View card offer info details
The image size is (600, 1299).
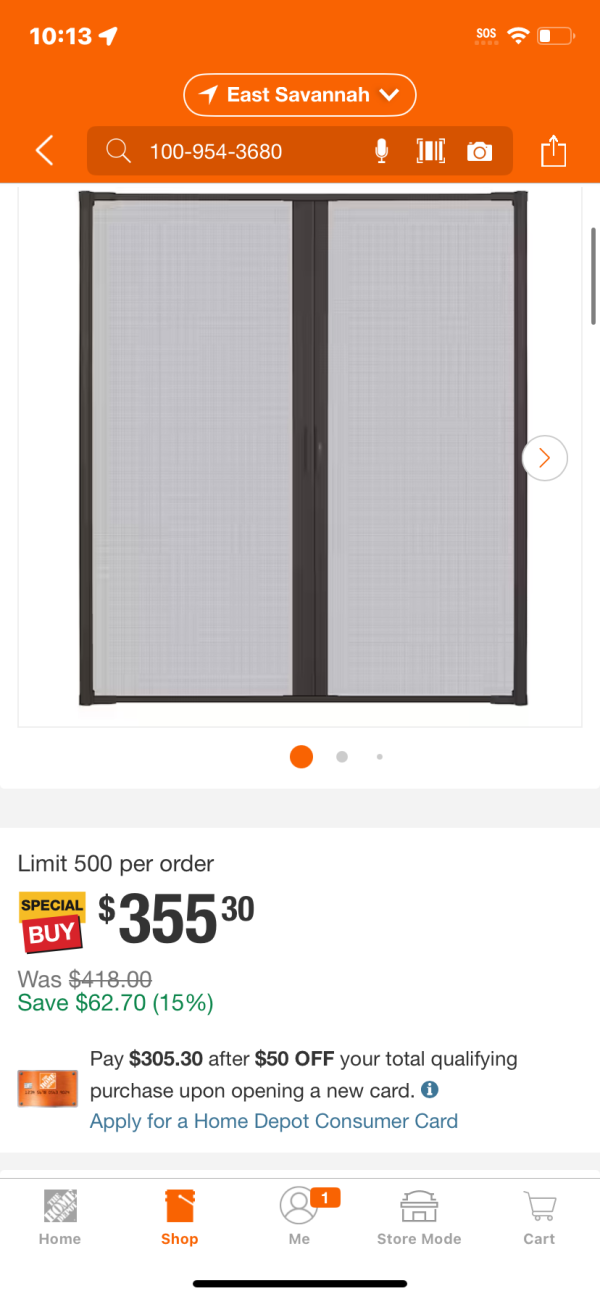pos(430,1090)
